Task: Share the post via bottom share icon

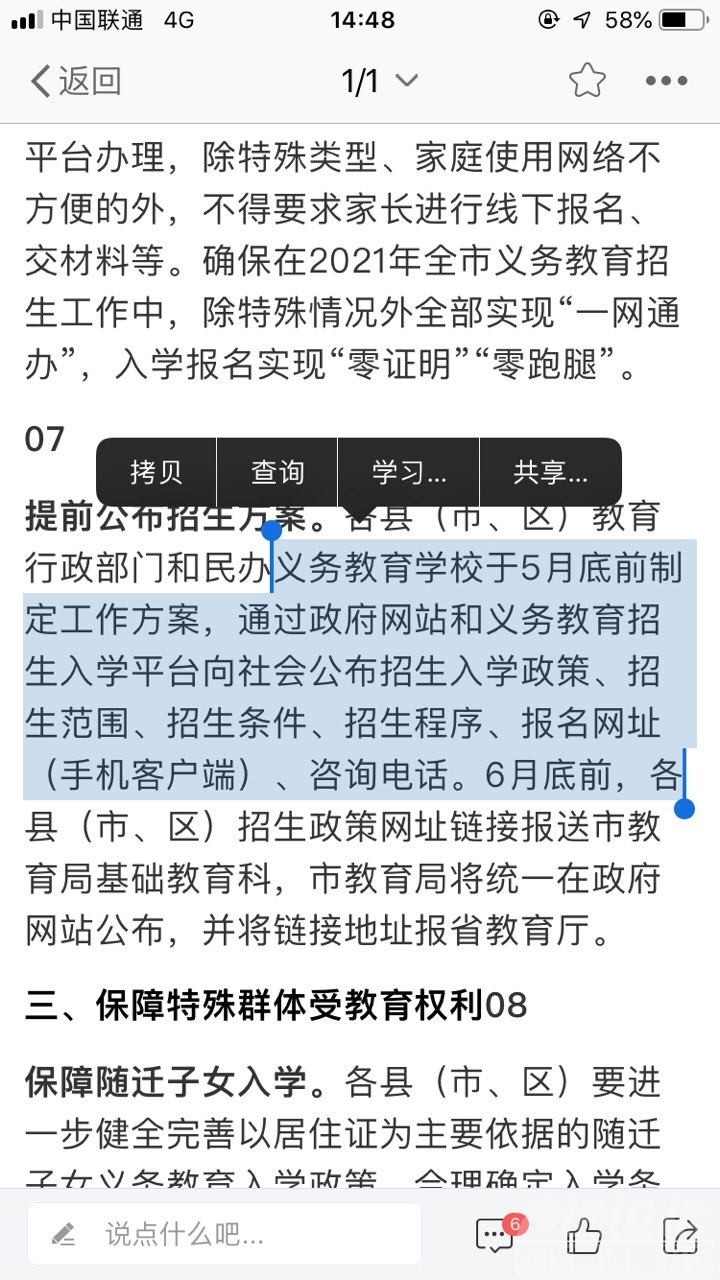Action: pyautogui.click(x=680, y=1234)
